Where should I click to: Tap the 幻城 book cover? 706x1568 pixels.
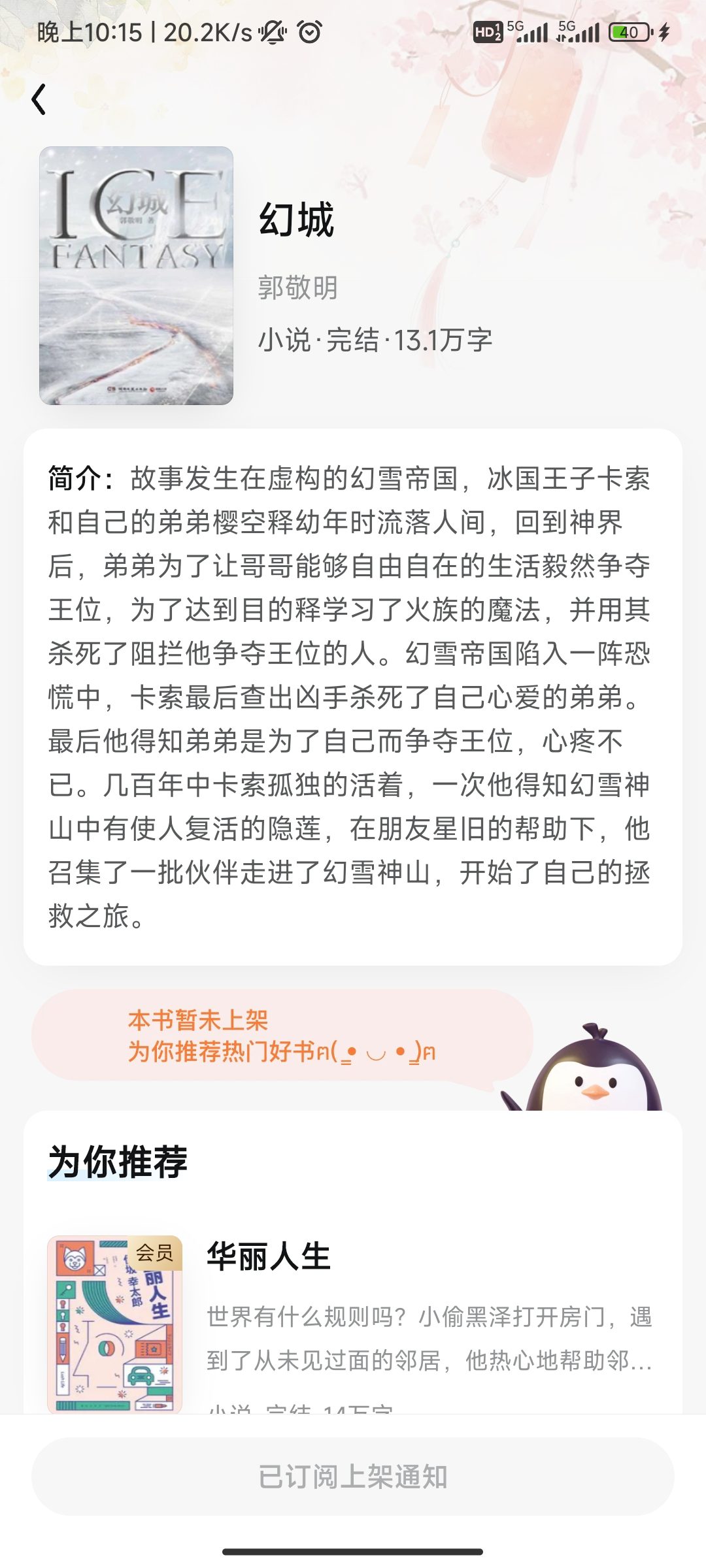(x=136, y=276)
